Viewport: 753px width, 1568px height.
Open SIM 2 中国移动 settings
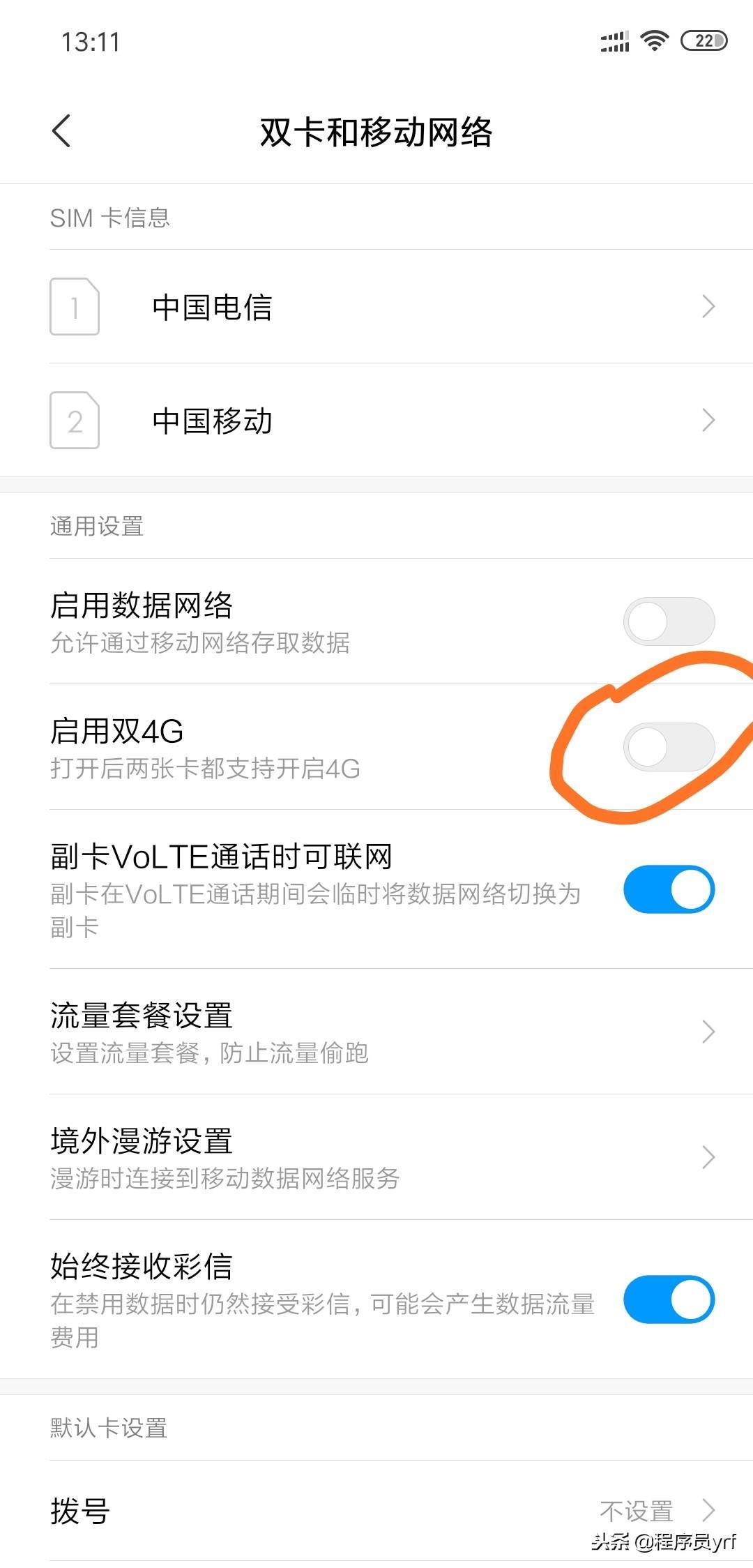tap(376, 421)
